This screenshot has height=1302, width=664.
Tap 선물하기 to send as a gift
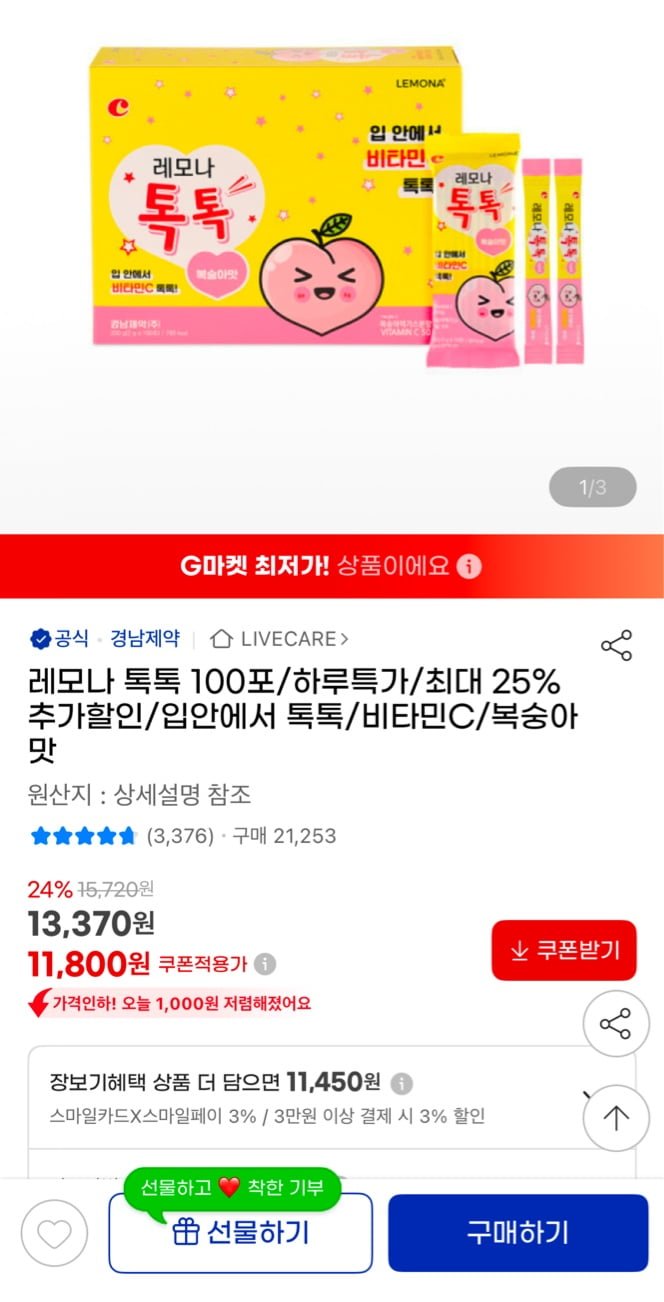click(240, 1233)
